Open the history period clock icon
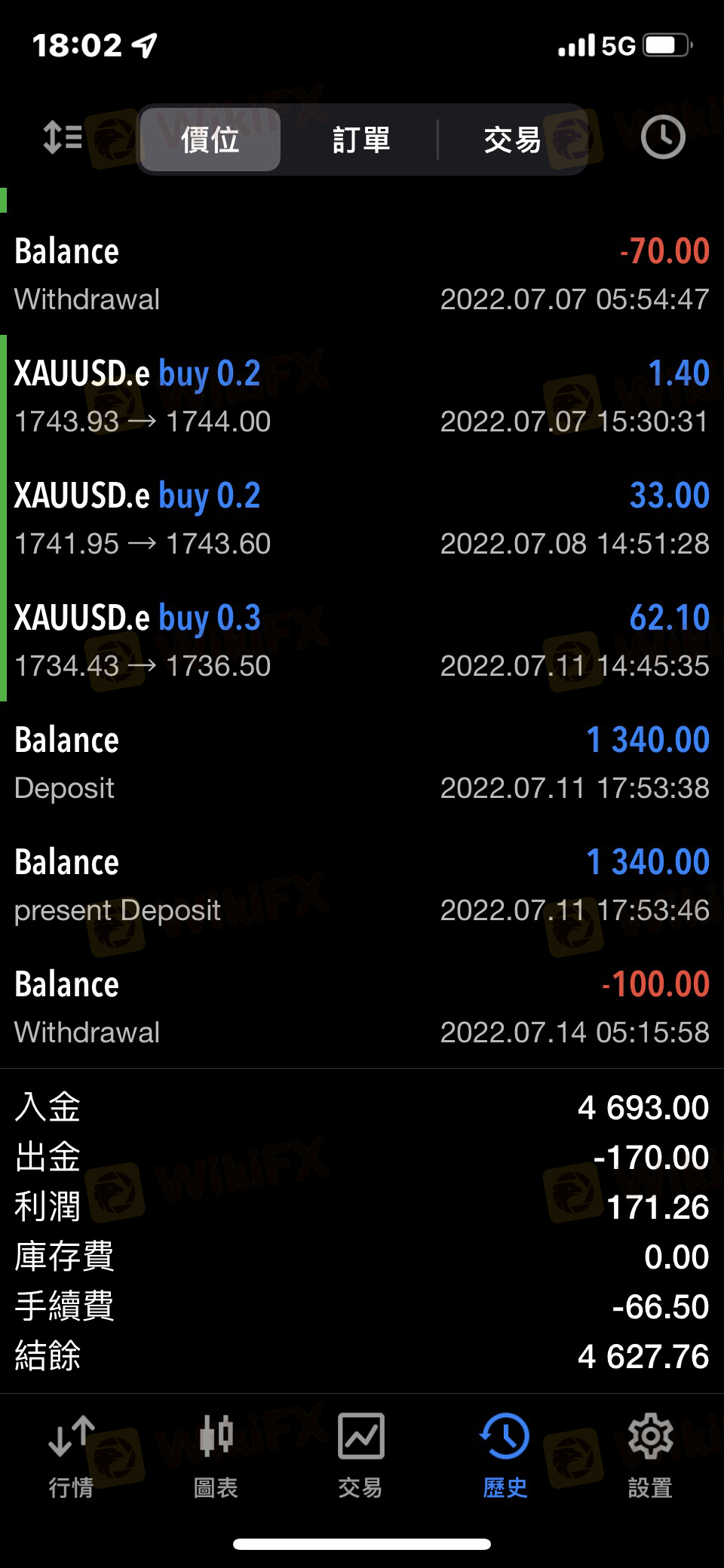 coord(663,138)
